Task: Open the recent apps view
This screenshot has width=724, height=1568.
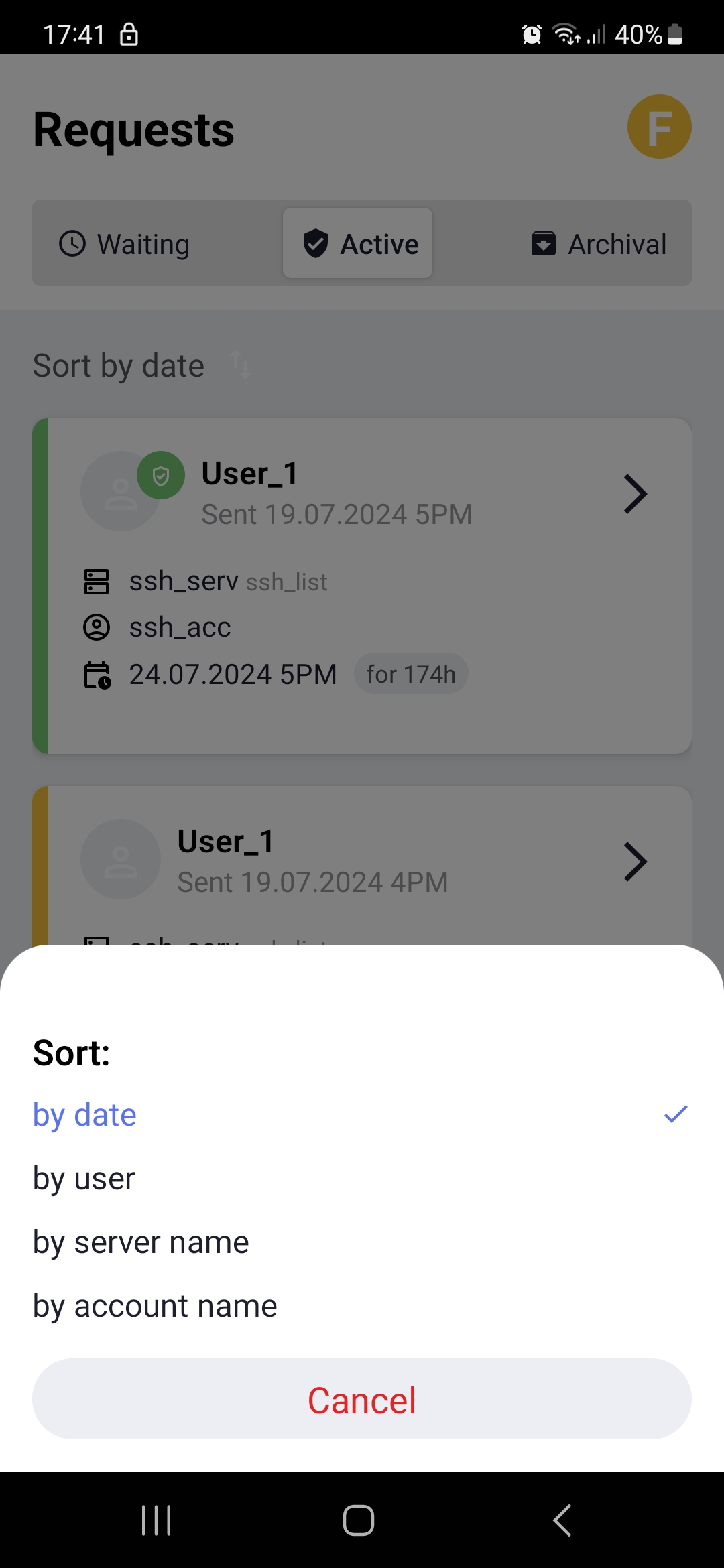Action: tap(156, 1520)
